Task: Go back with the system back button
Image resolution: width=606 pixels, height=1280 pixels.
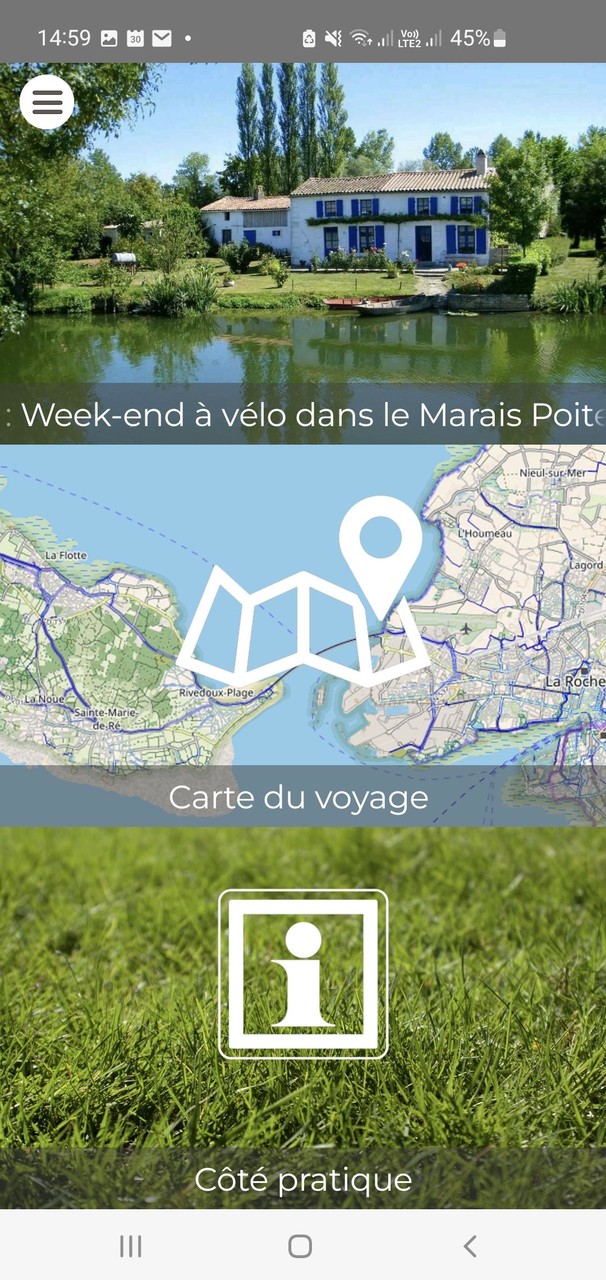Action: 470,1245
